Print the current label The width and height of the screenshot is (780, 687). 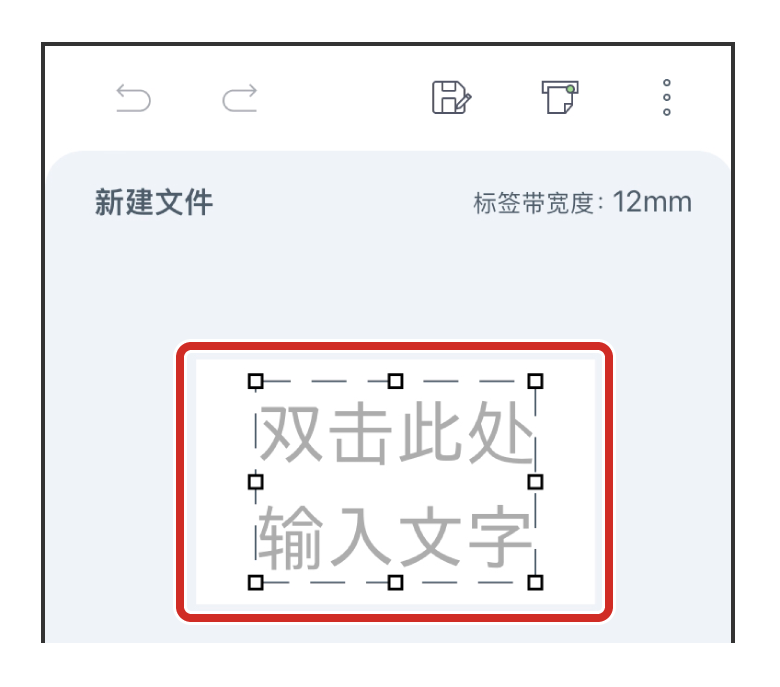click(x=560, y=98)
